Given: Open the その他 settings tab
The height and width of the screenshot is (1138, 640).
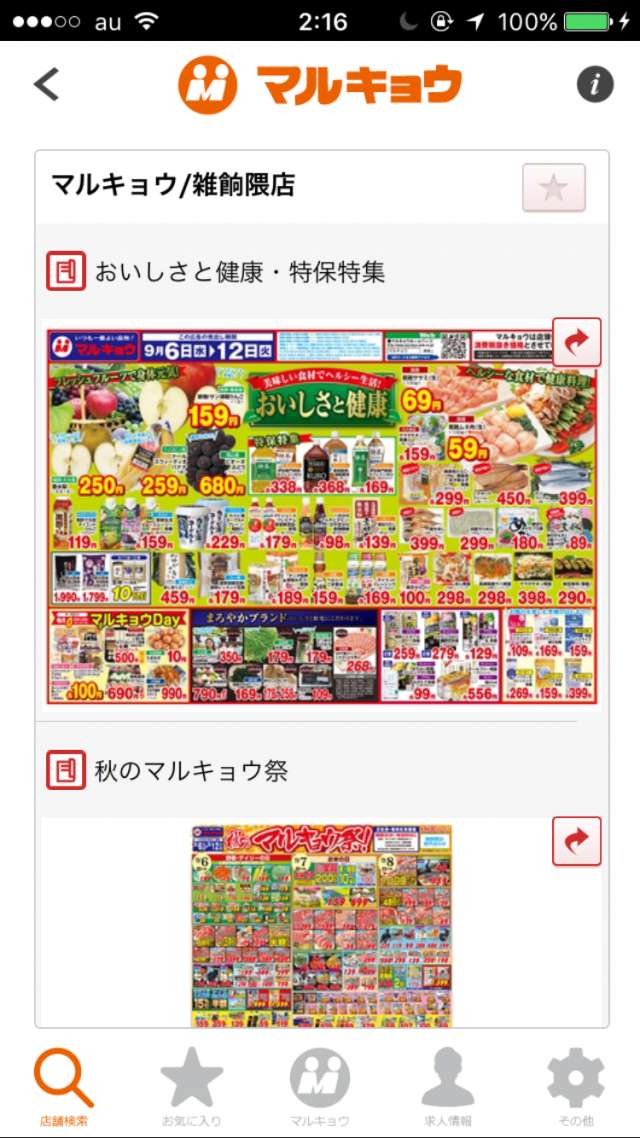Looking at the screenshot, I should pos(576,1088).
